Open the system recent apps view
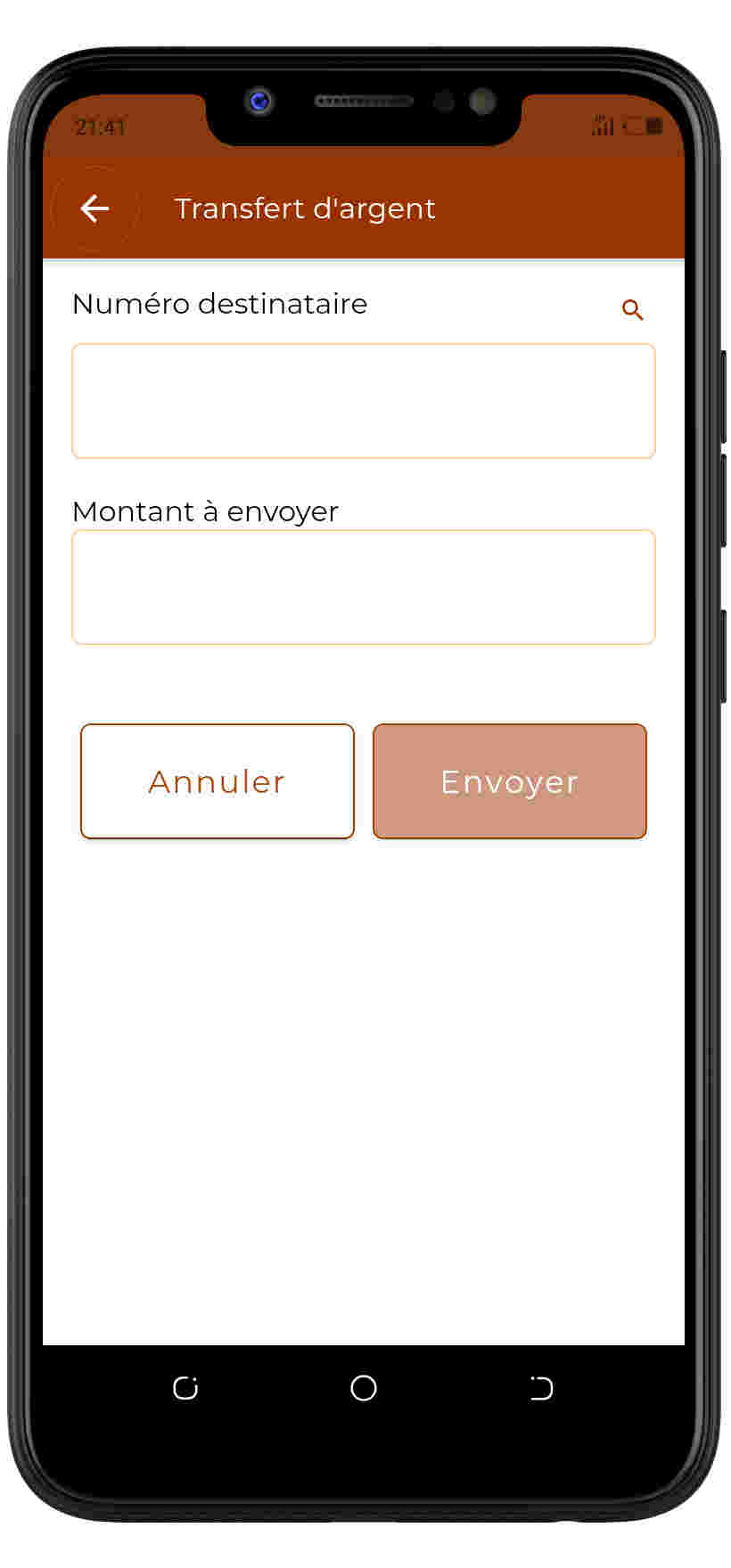Image resolution: width=731 pixels, height=1568 pixels. [185, 1388]
